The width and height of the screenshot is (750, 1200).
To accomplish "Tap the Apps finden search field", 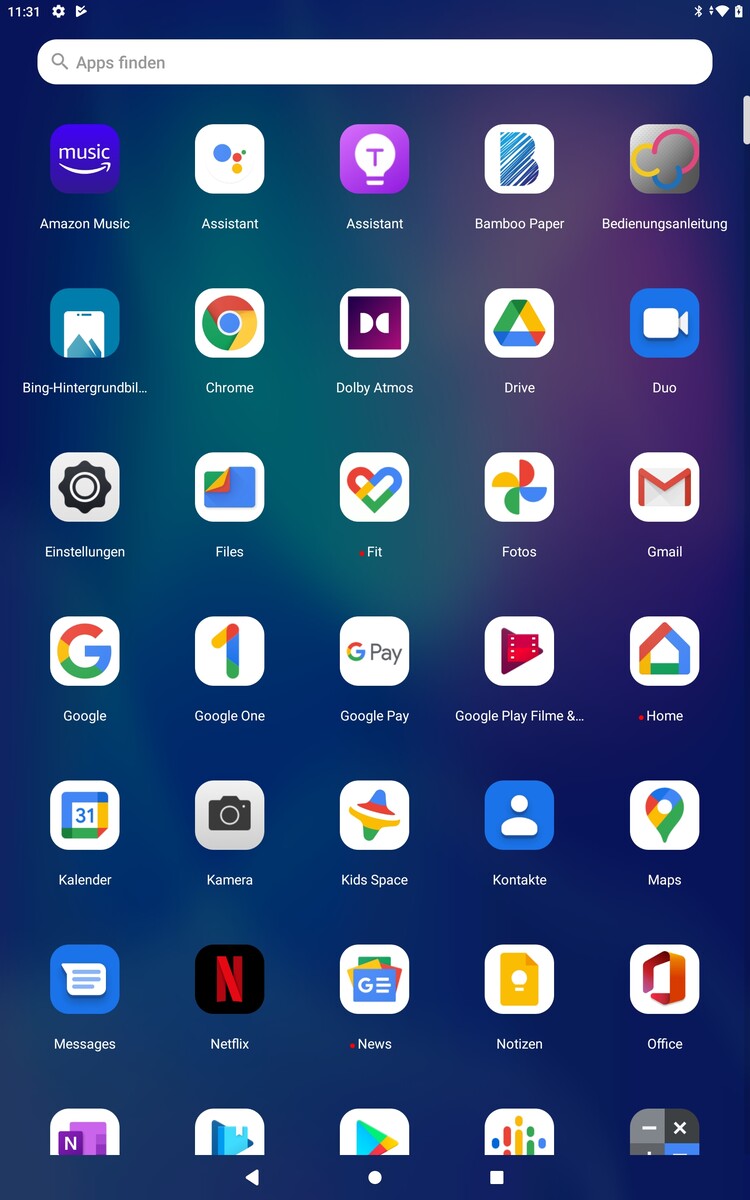I will coord(375,62).
